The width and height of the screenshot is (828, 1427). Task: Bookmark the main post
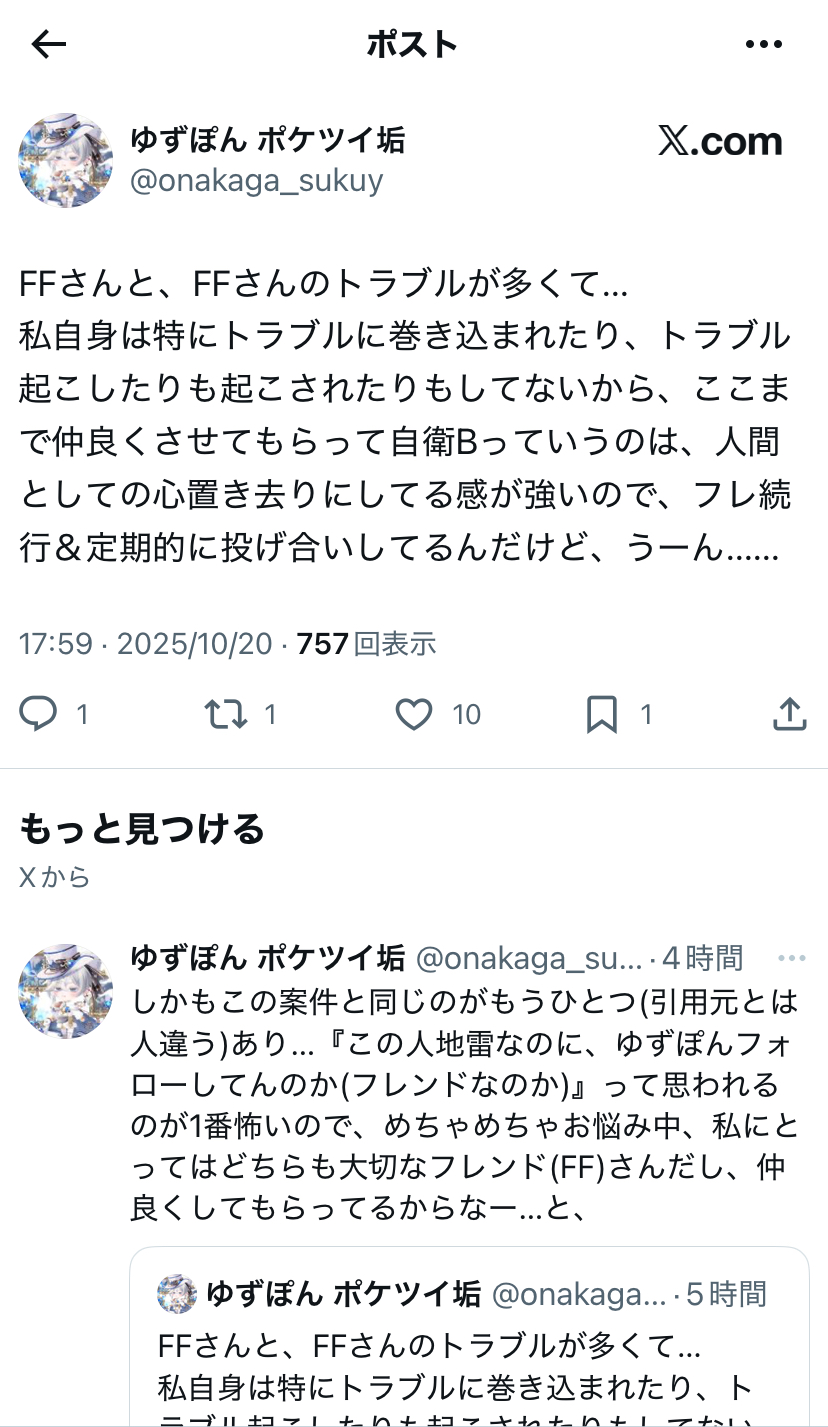(601, 714)
